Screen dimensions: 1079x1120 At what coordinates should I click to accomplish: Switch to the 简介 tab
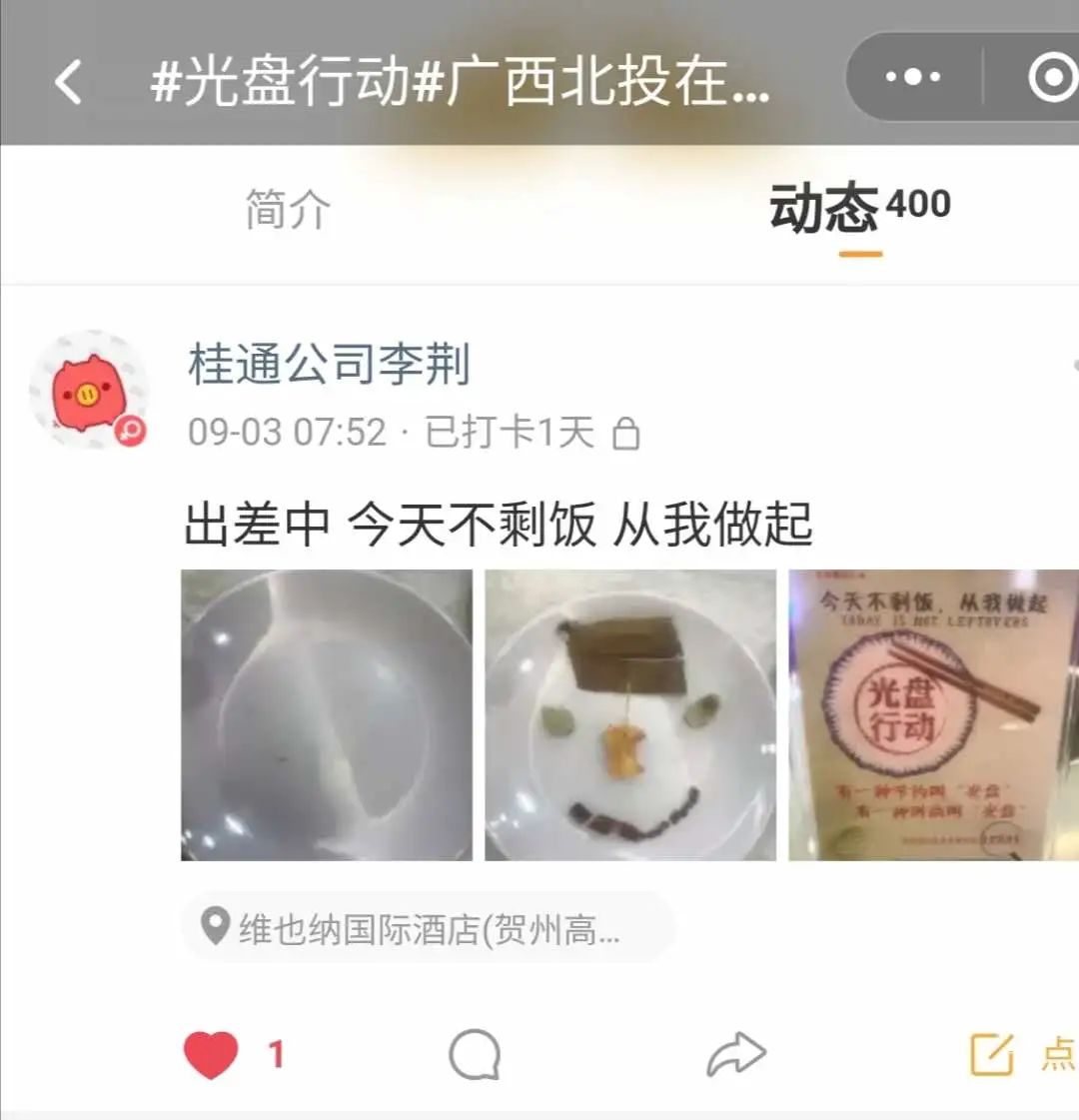point(288,209)
